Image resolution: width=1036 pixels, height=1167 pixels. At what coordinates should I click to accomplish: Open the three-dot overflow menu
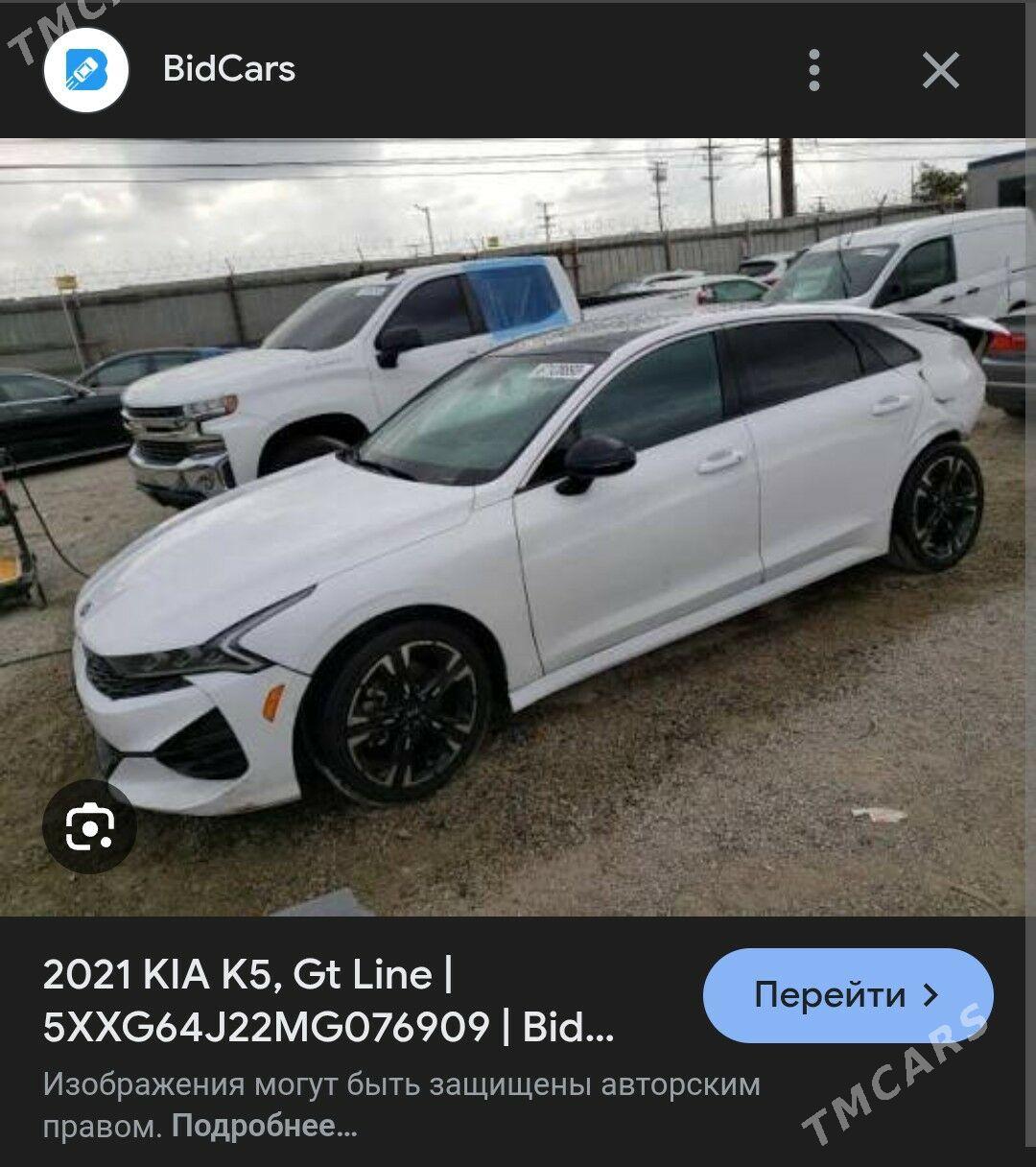(814, 70)
